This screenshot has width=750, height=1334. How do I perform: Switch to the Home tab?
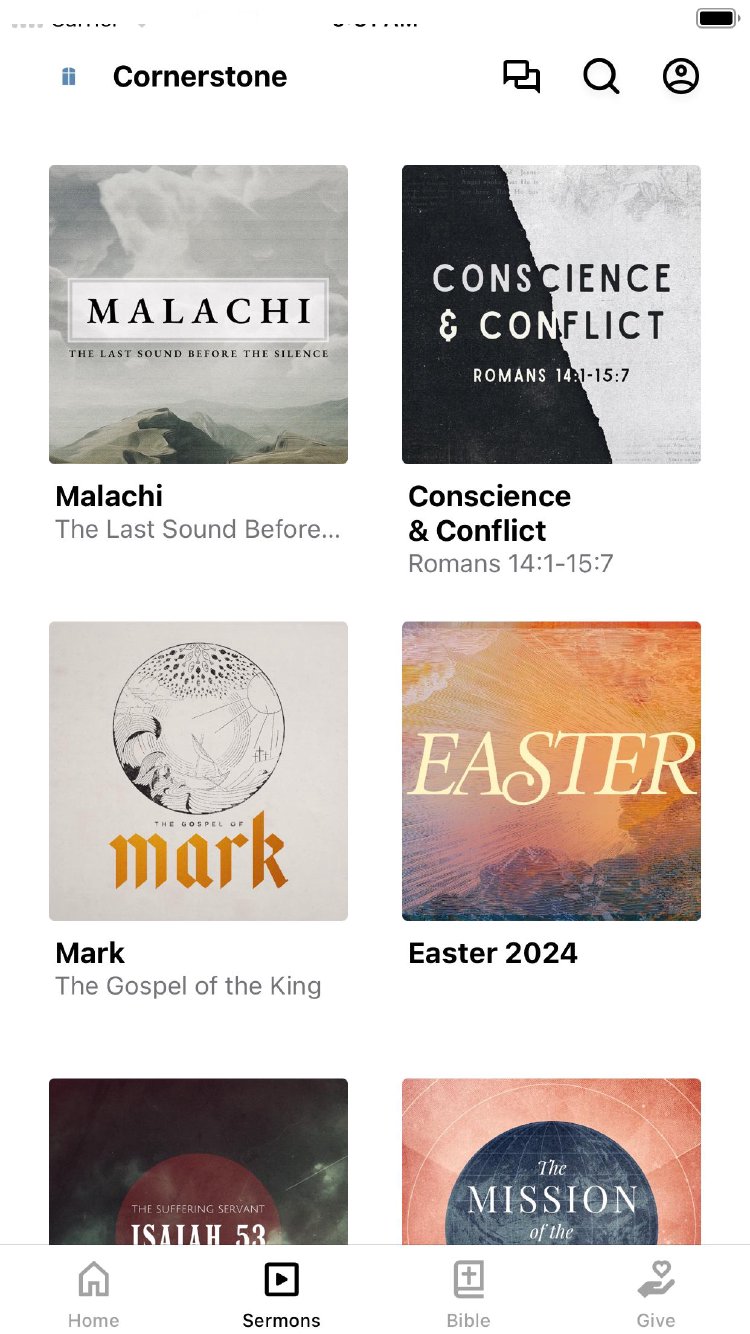tap(93, 1292)
